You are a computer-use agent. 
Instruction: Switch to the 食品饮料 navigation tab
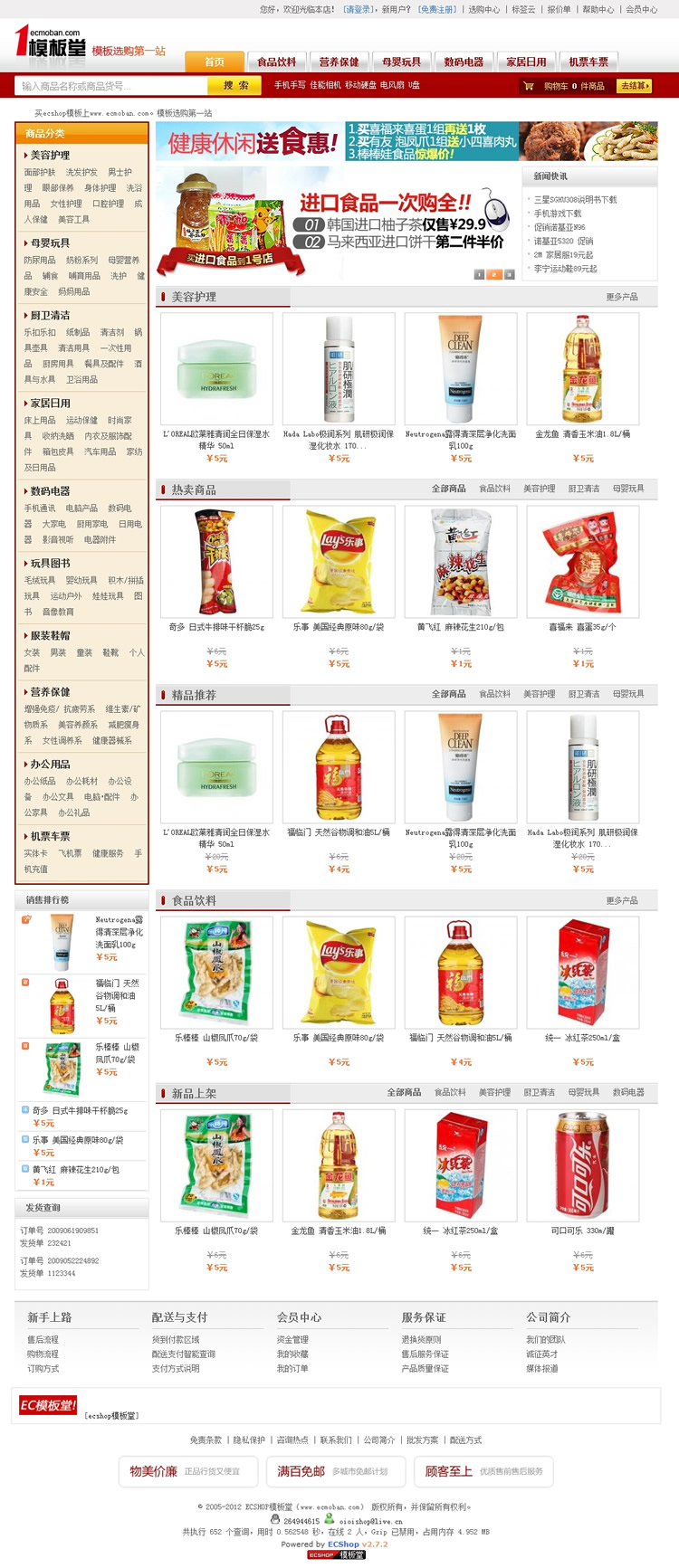click(277, 62)
